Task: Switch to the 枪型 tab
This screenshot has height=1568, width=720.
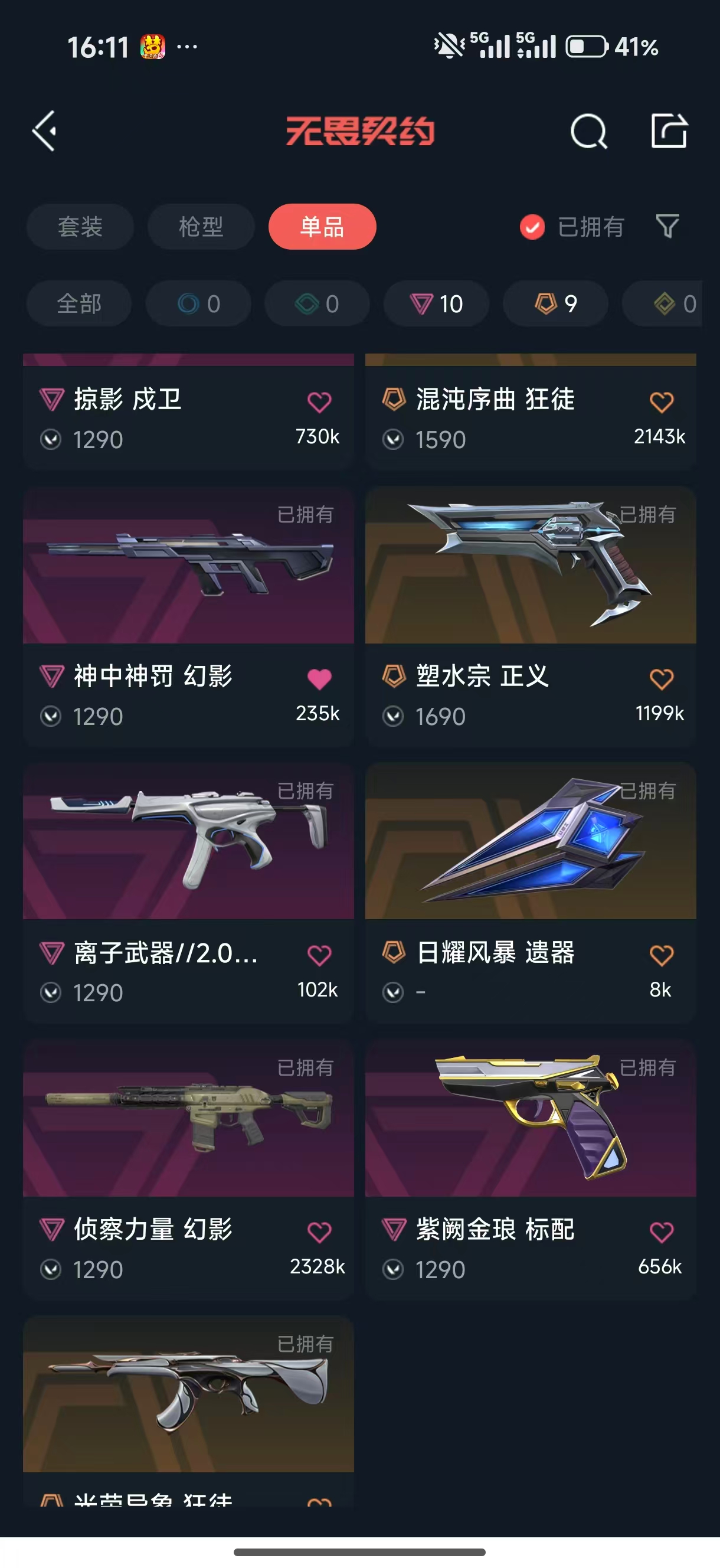Action: click(x=201, y=227)
